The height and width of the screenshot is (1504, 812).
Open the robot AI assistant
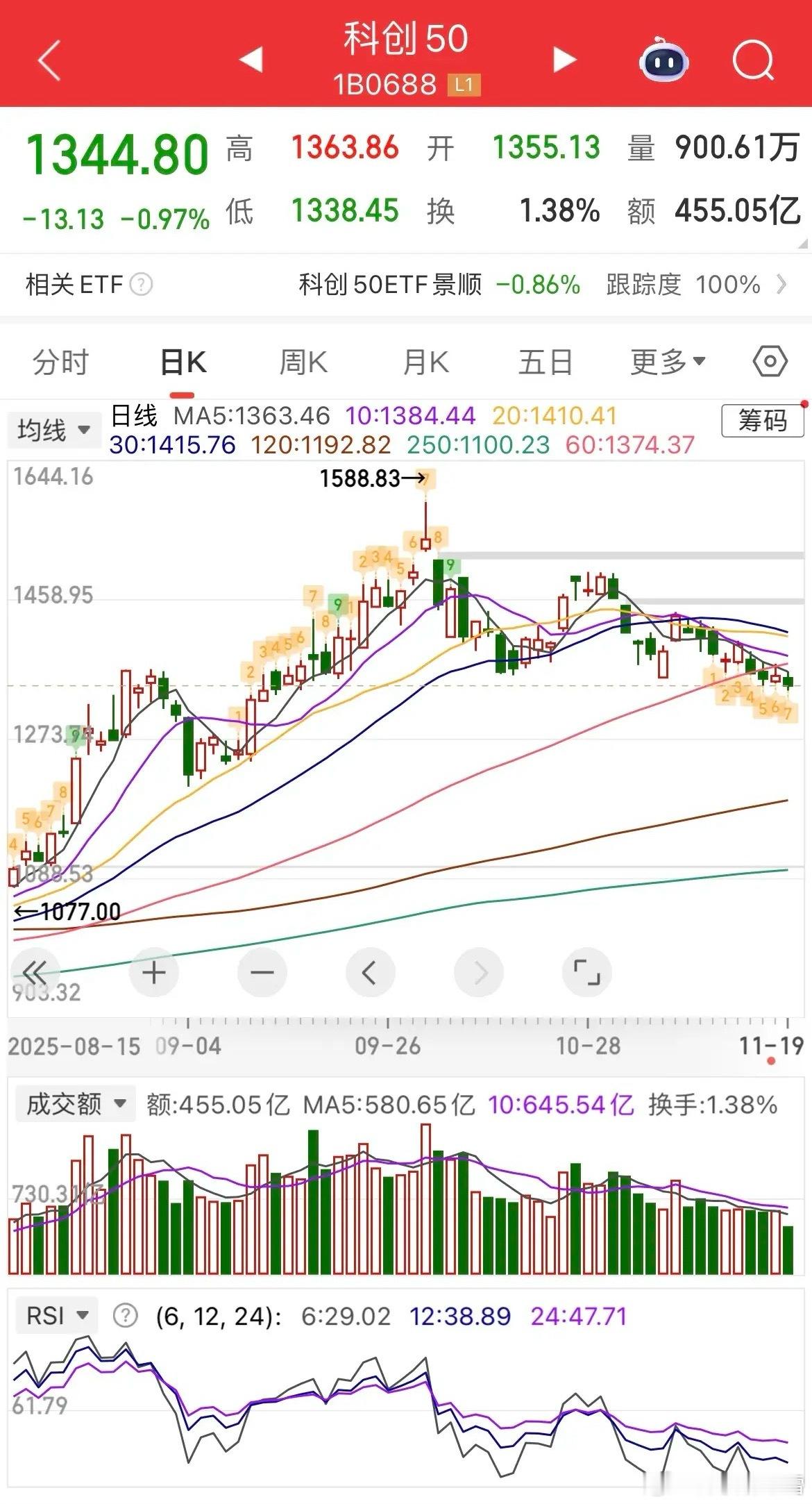point(663,61)
